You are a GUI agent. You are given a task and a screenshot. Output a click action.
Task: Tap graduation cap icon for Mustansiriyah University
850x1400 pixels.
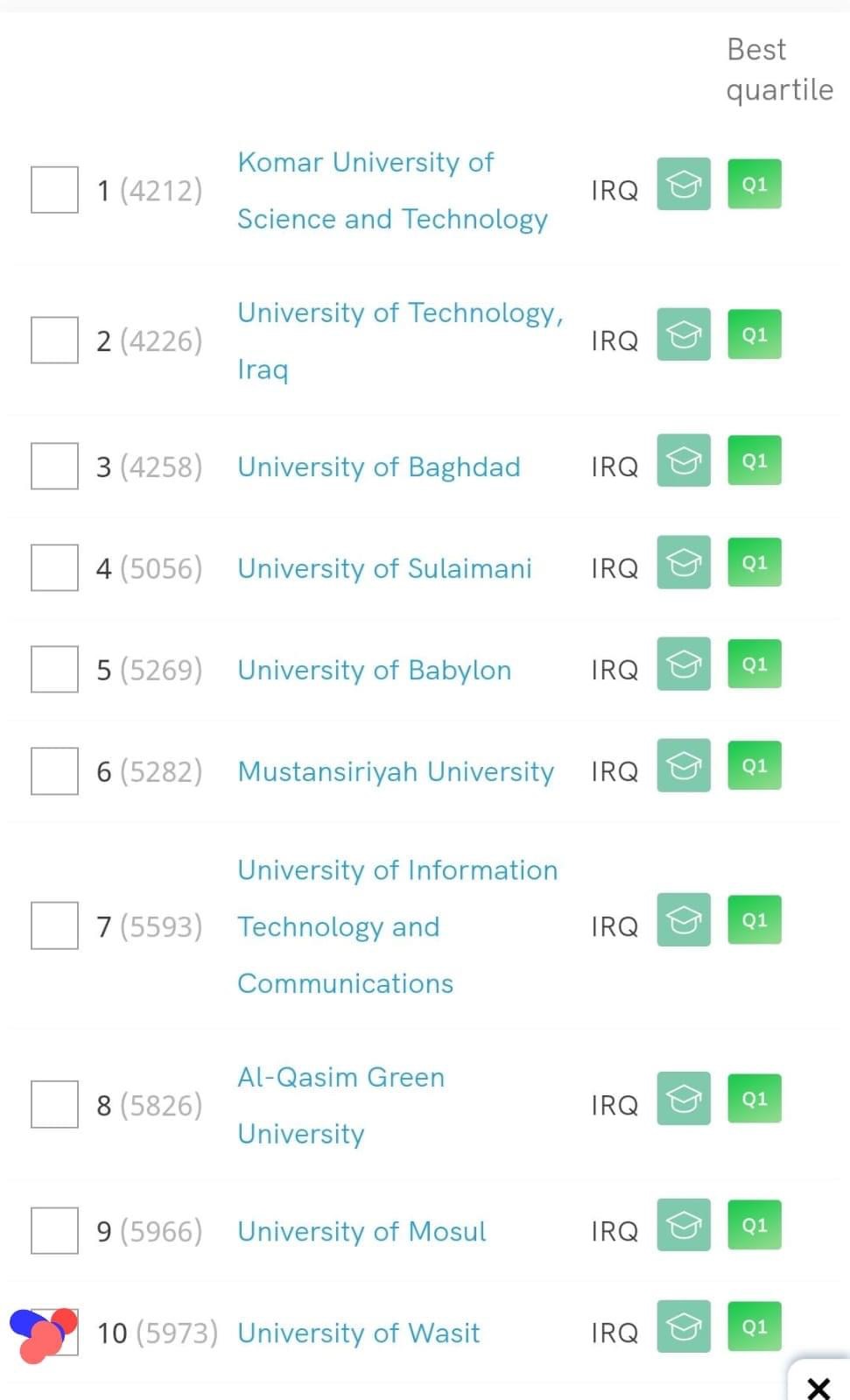click(x=683, y=766)
